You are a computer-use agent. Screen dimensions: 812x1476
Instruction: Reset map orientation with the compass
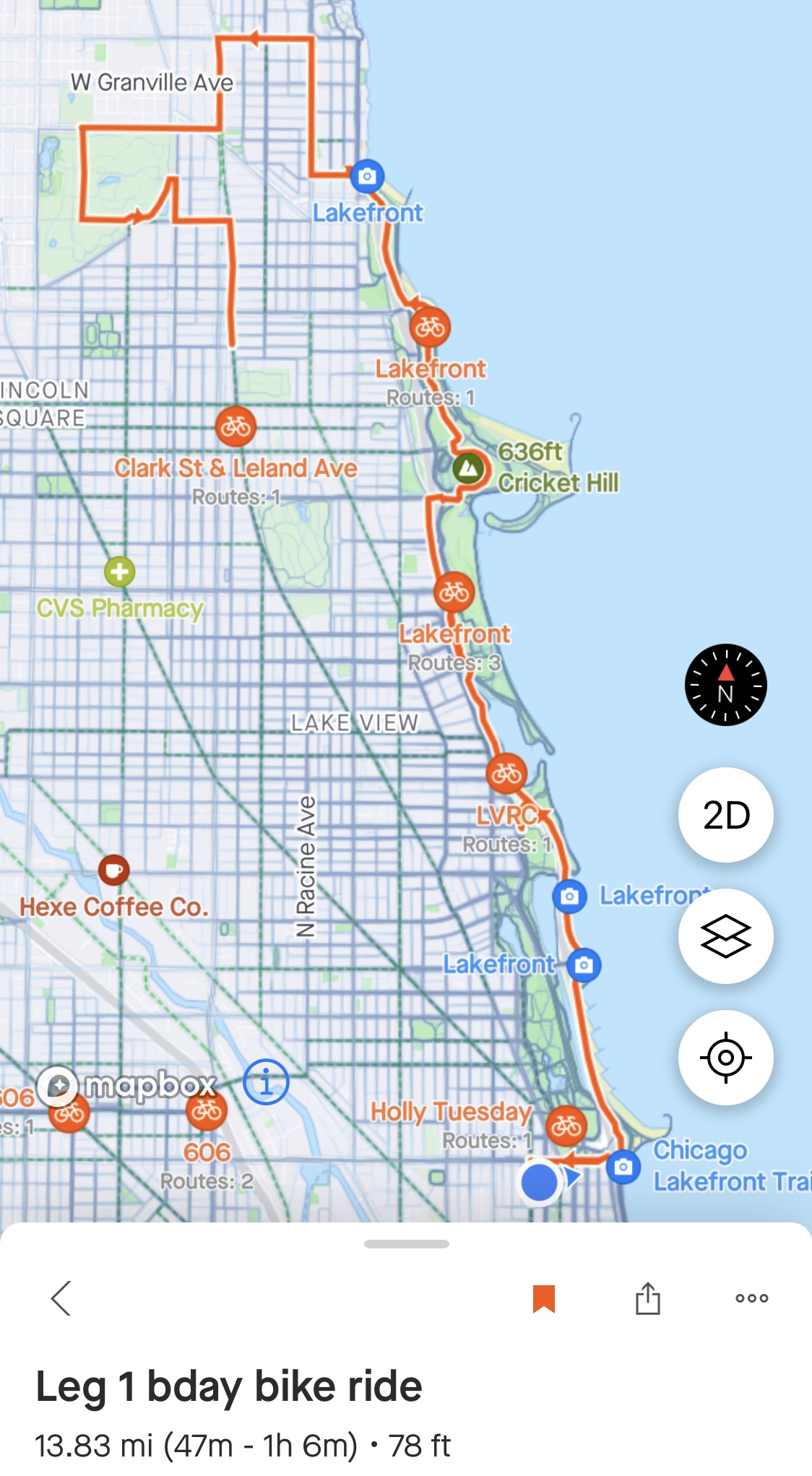coord(725,685)
